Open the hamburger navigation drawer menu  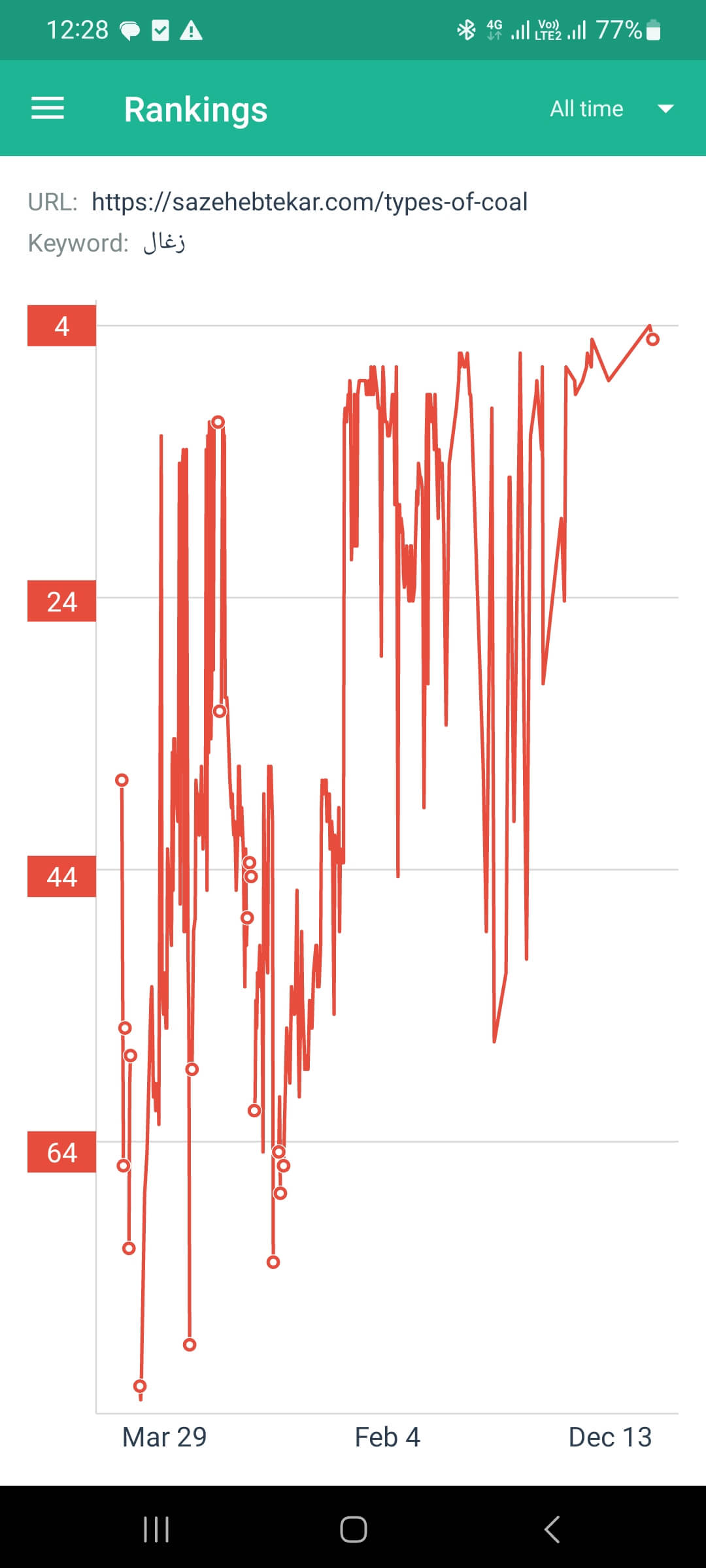[x=48, y=108]
